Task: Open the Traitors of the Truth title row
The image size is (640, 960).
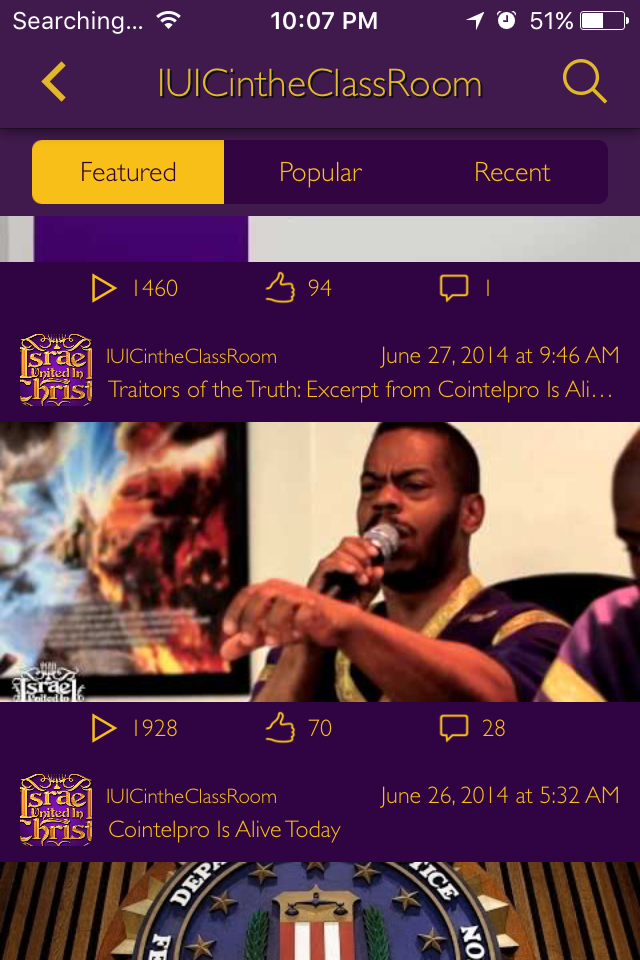Action: click(x=360, y=389)
